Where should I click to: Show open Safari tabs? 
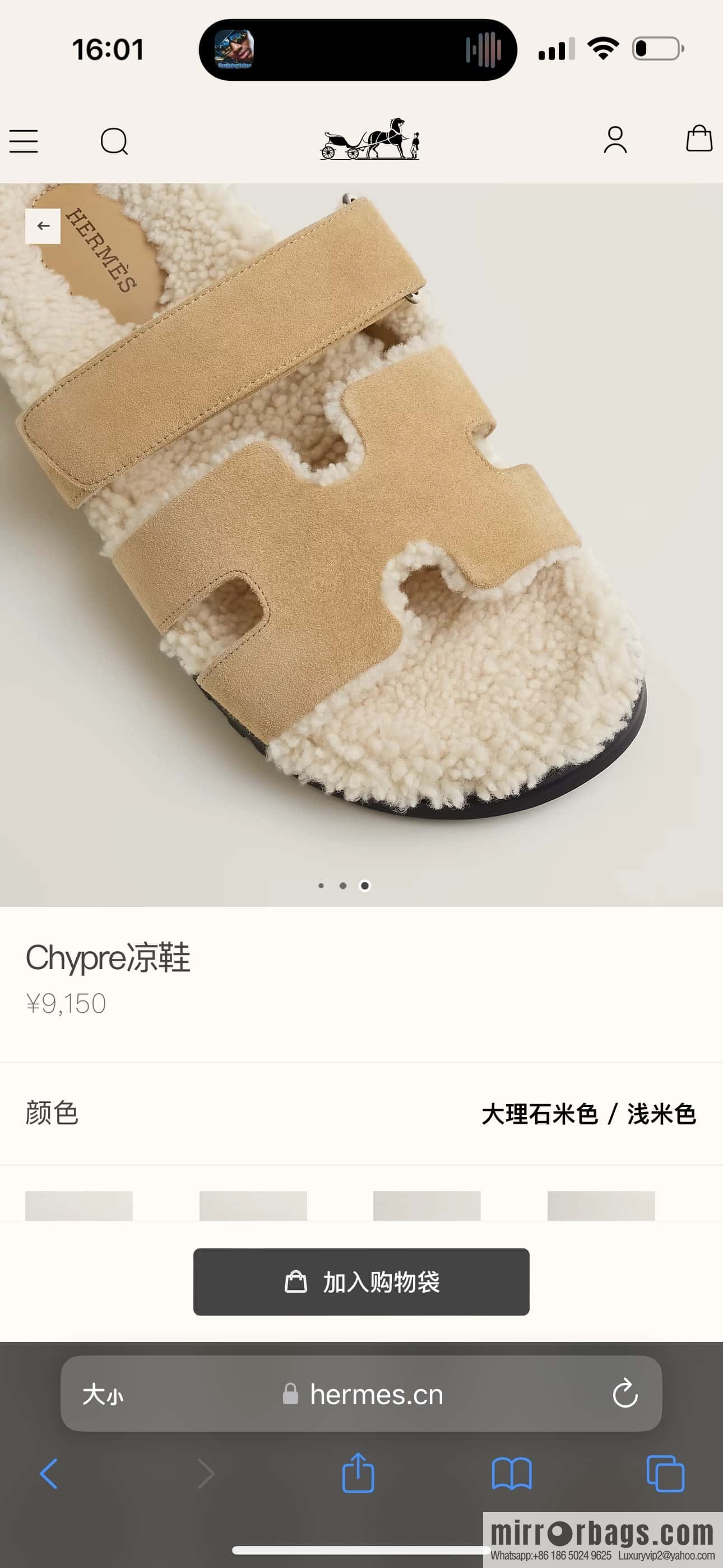665,1474
